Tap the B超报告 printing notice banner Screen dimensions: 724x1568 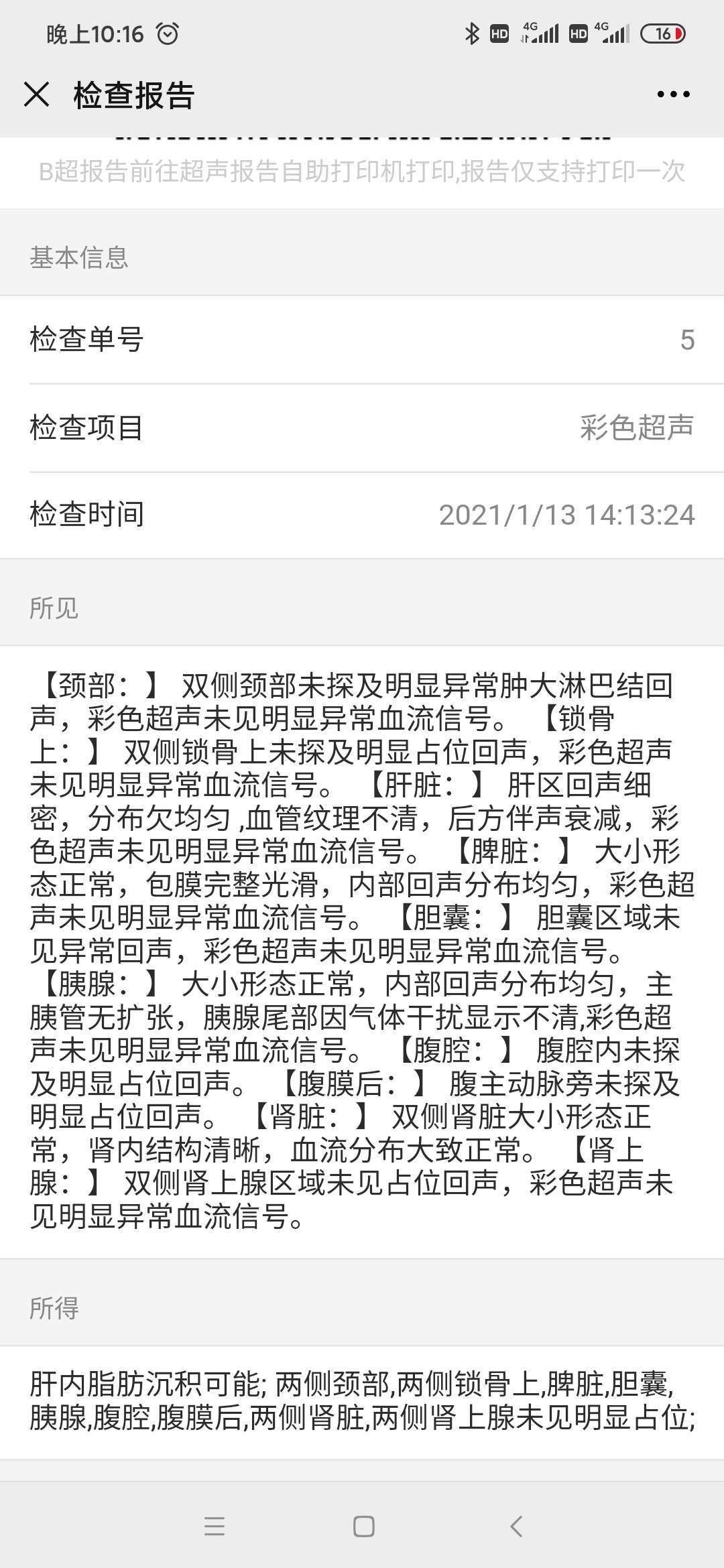[x=362, y=171]
